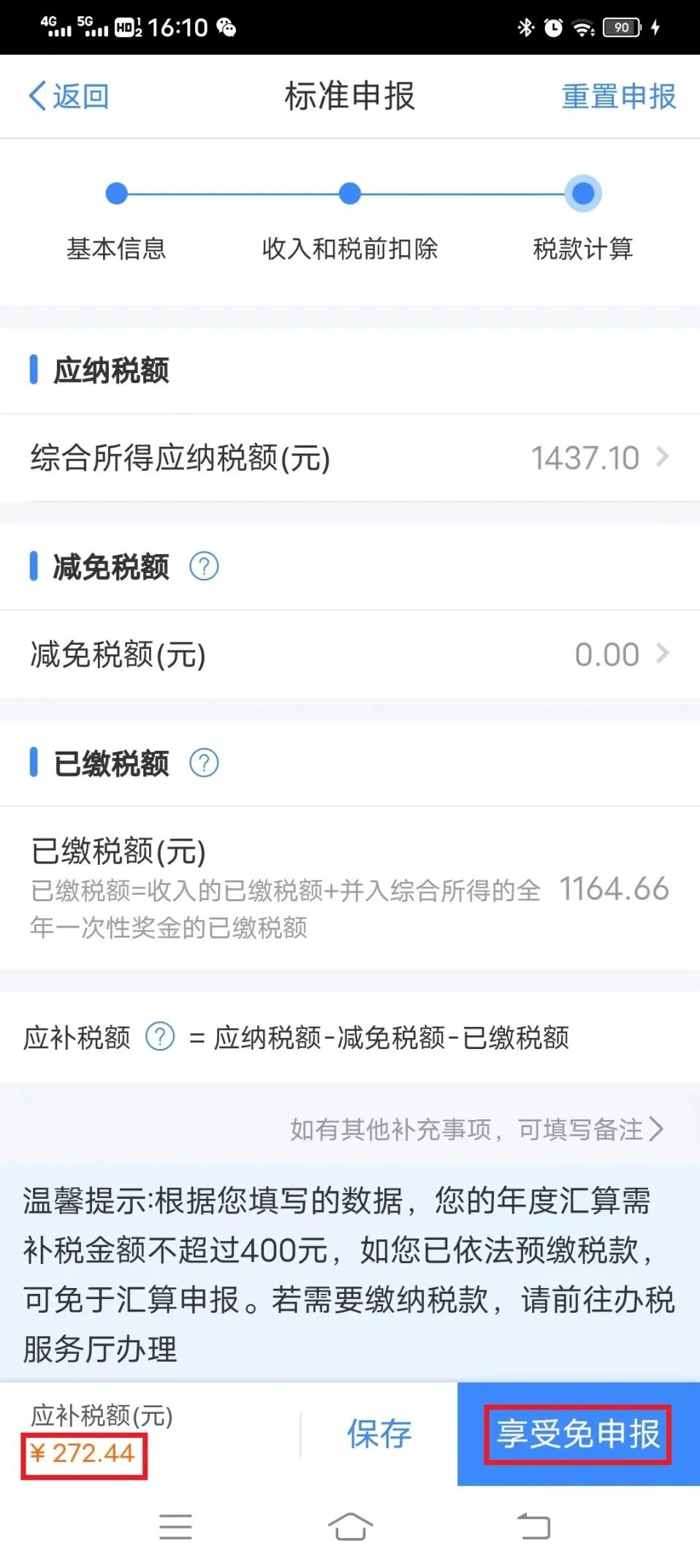This screenshot has width=700, height=1568.
Task: Open the 综合所得应纳税额 row
Action: click(x=350, y=458)
